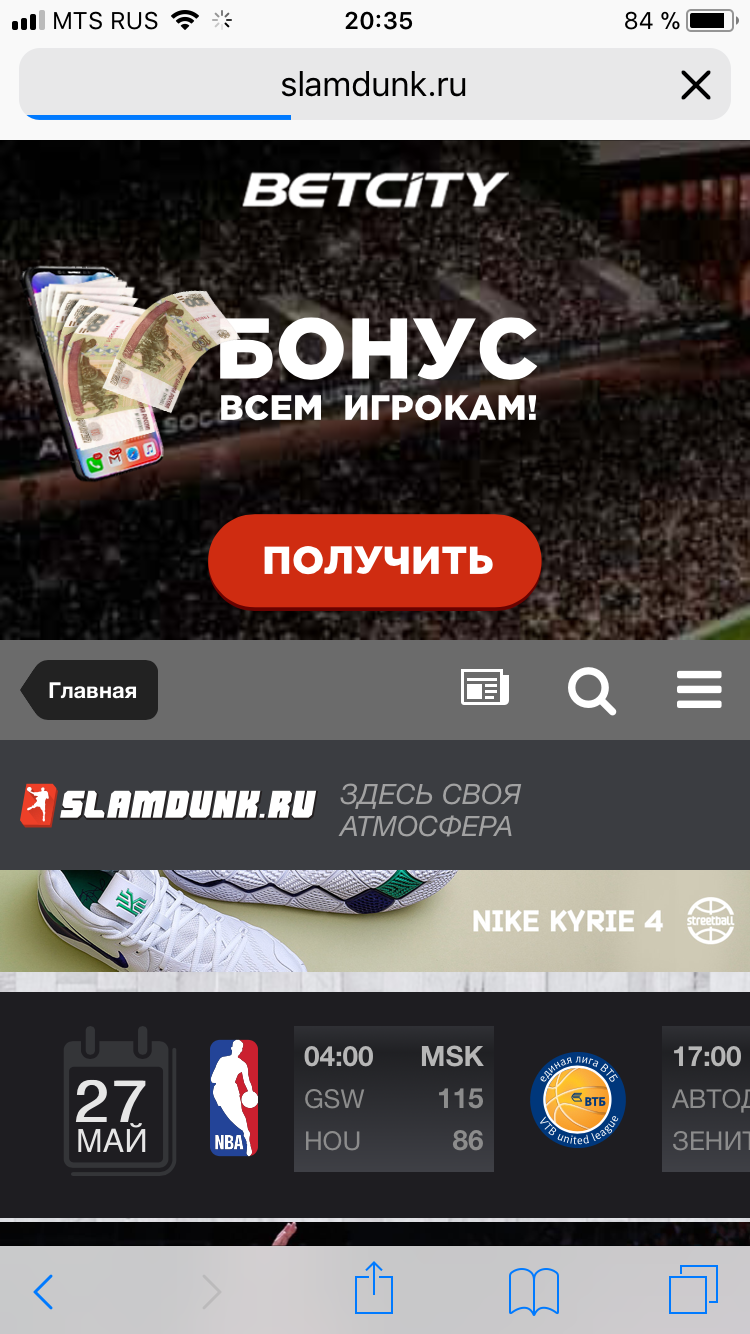Stop the page from loading

[695, 85]
